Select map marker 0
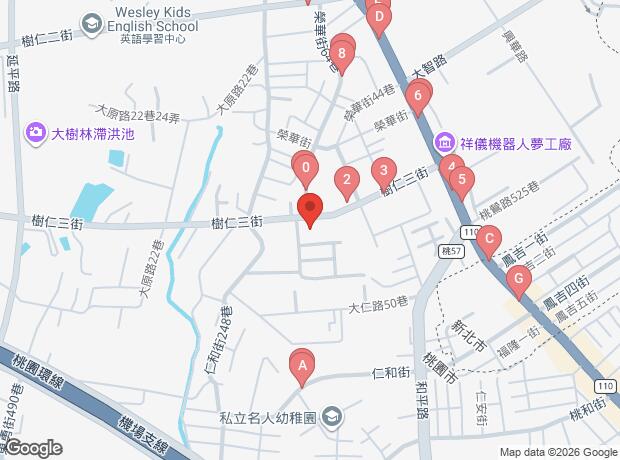This screenshot has width=620, height=460. (x=305, y=169)
